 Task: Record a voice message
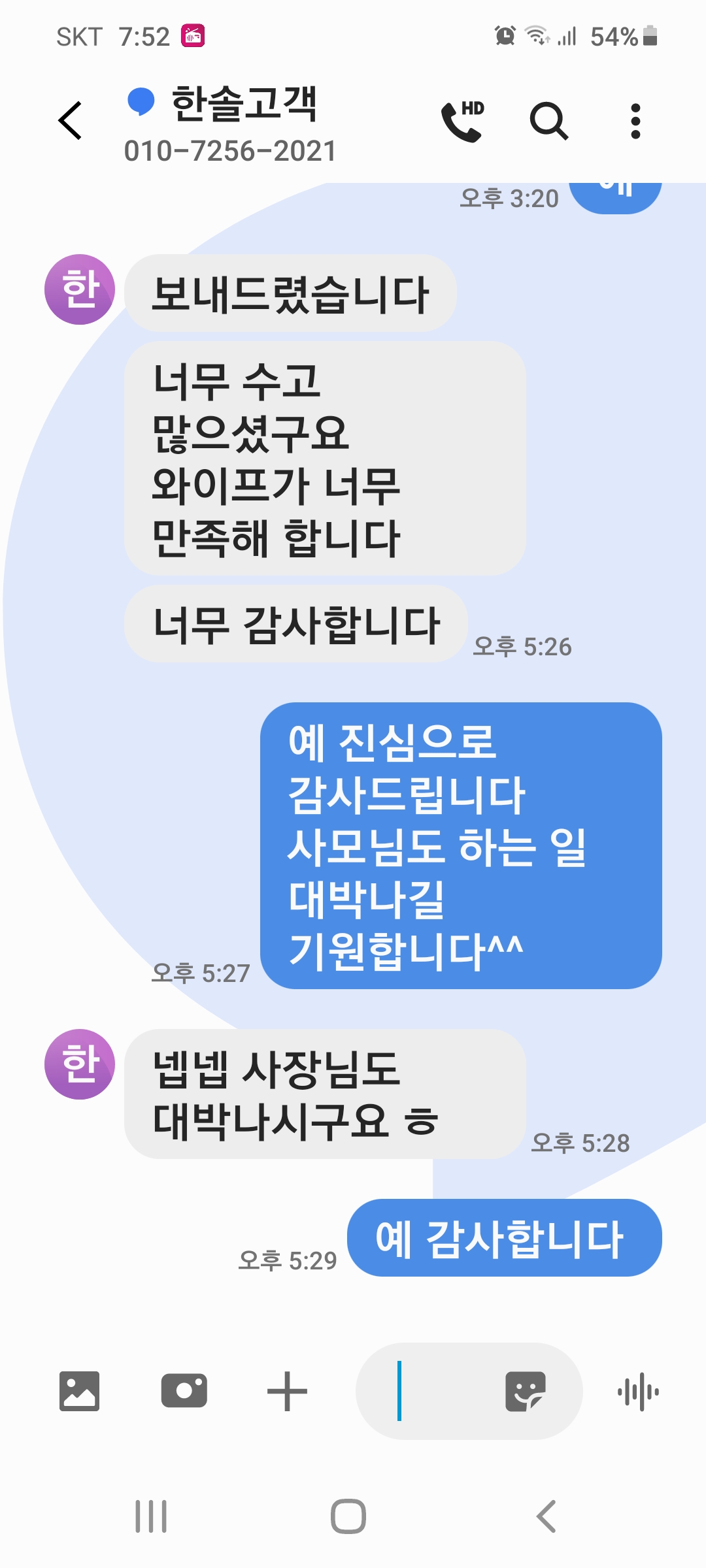pos(638,1391)
